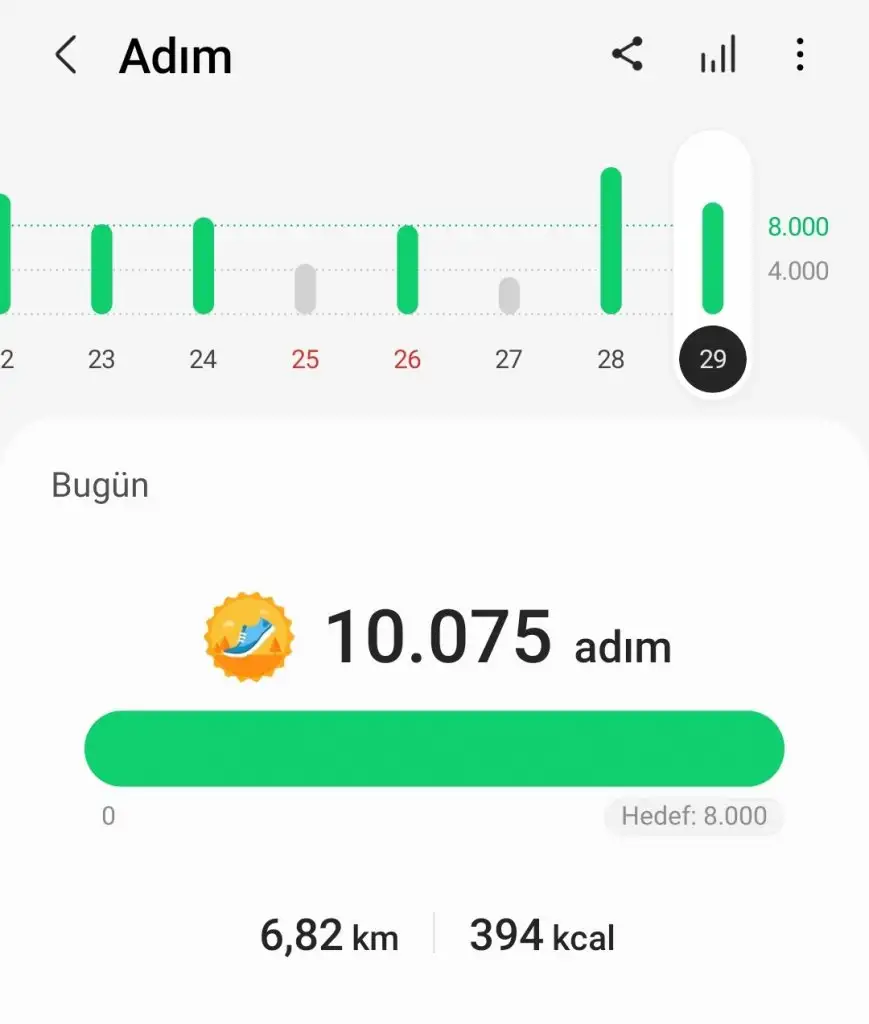Go back from the Adım screen
Viewport: 869px width, 1024px height.
click(66, 56)
